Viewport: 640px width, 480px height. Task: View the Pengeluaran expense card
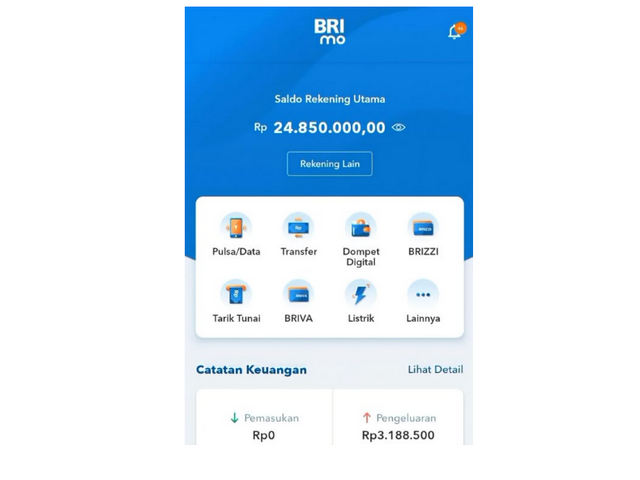pyautogui.click(x=398, y=426)
